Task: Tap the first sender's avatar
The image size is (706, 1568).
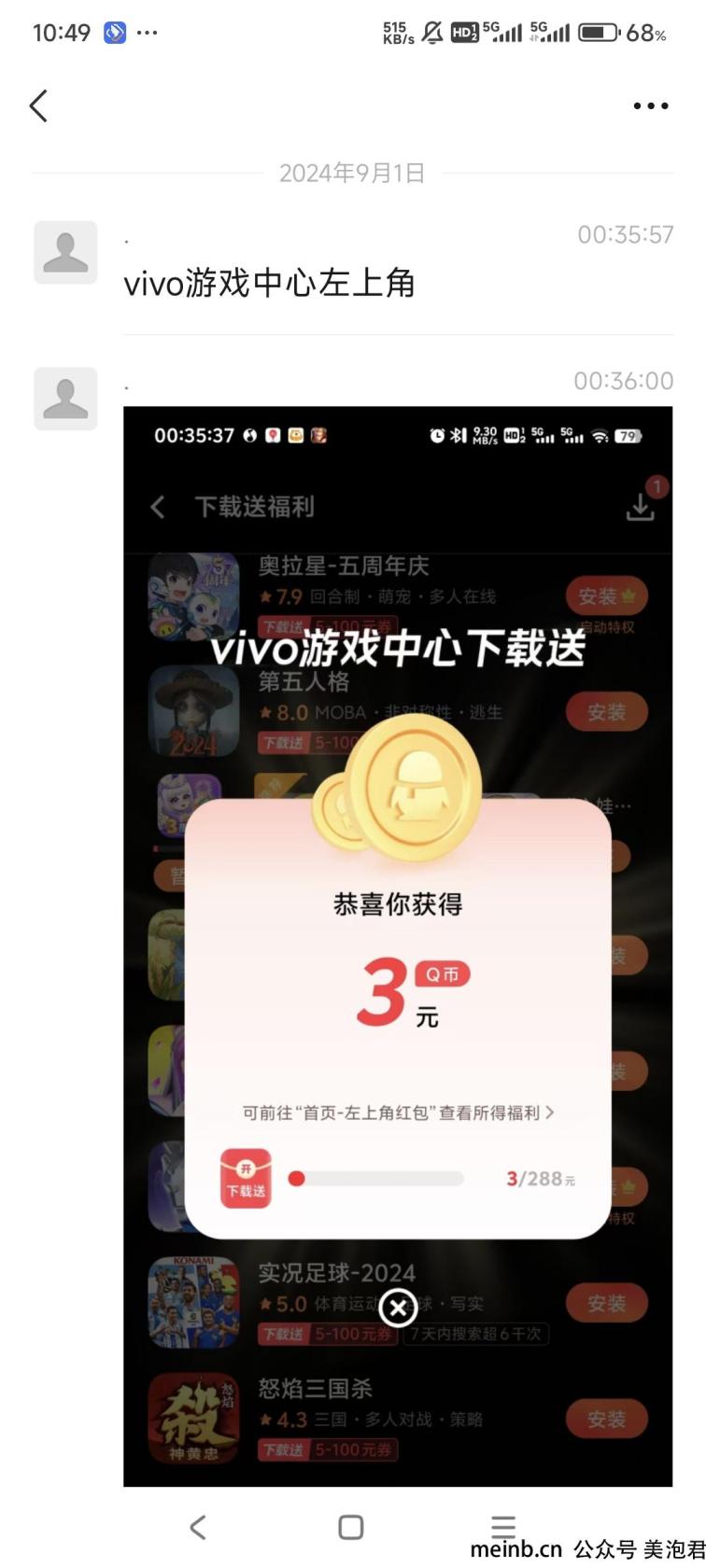Action: pyautogui.click(x=65, y=252)
